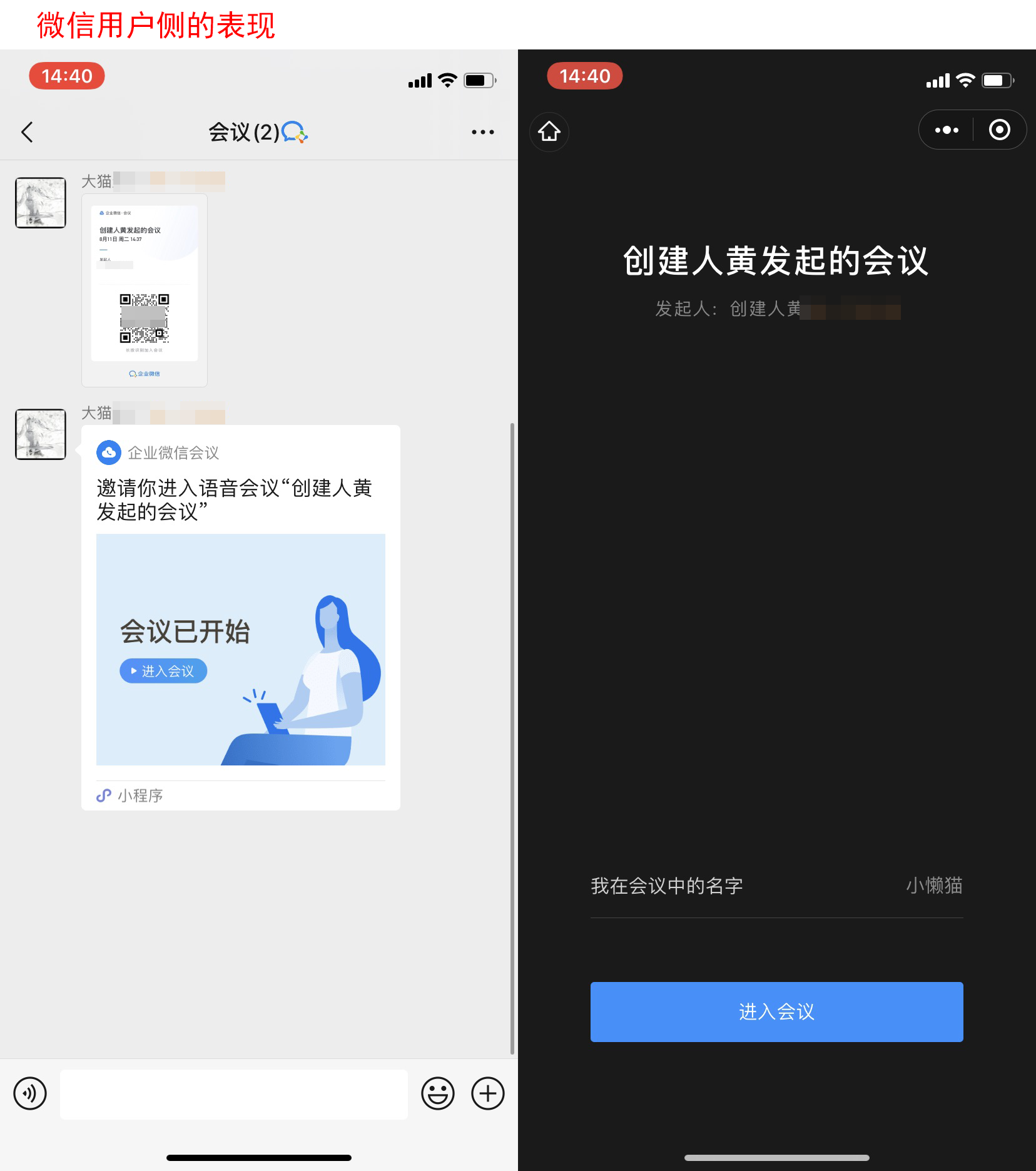This screenshot has width=1036, height=1171.
Task: Edit my meeting name 小懒猫
Action: (933, 886)
